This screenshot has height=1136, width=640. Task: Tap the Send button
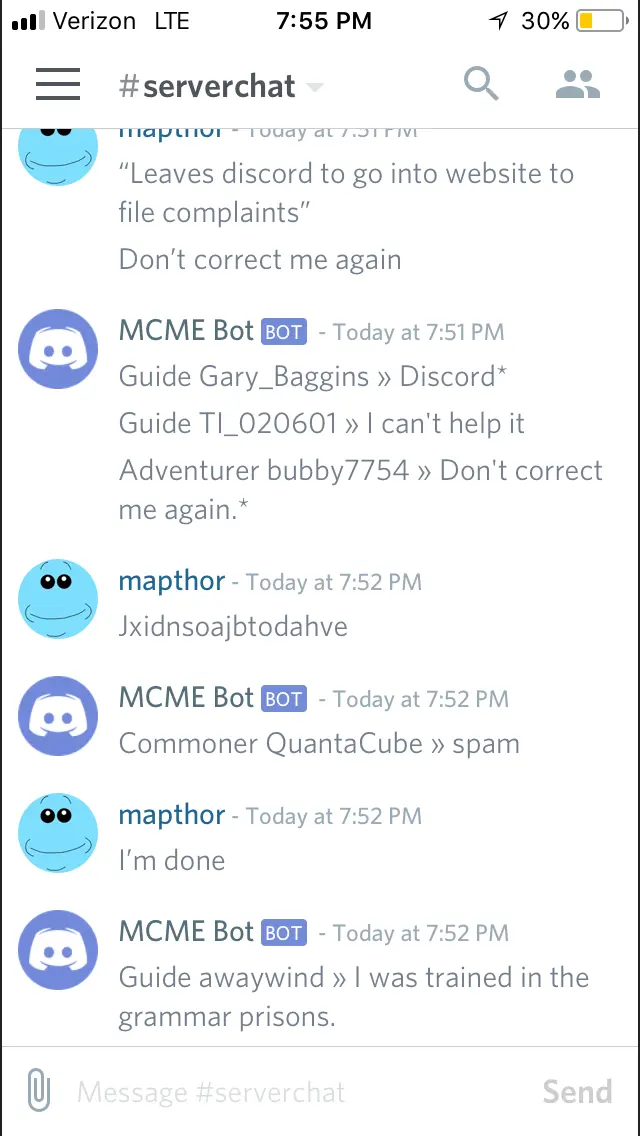(577, 1092)
